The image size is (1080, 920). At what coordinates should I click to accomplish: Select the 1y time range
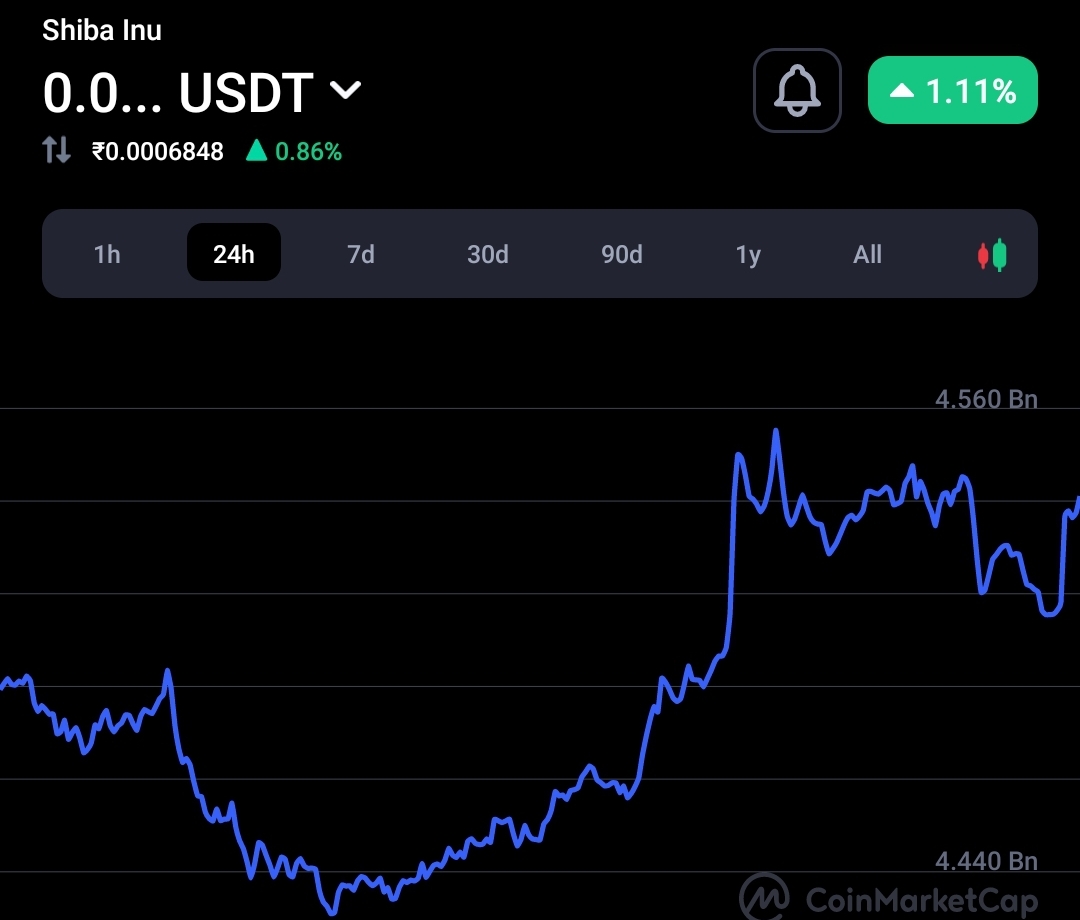coord(748,254)
